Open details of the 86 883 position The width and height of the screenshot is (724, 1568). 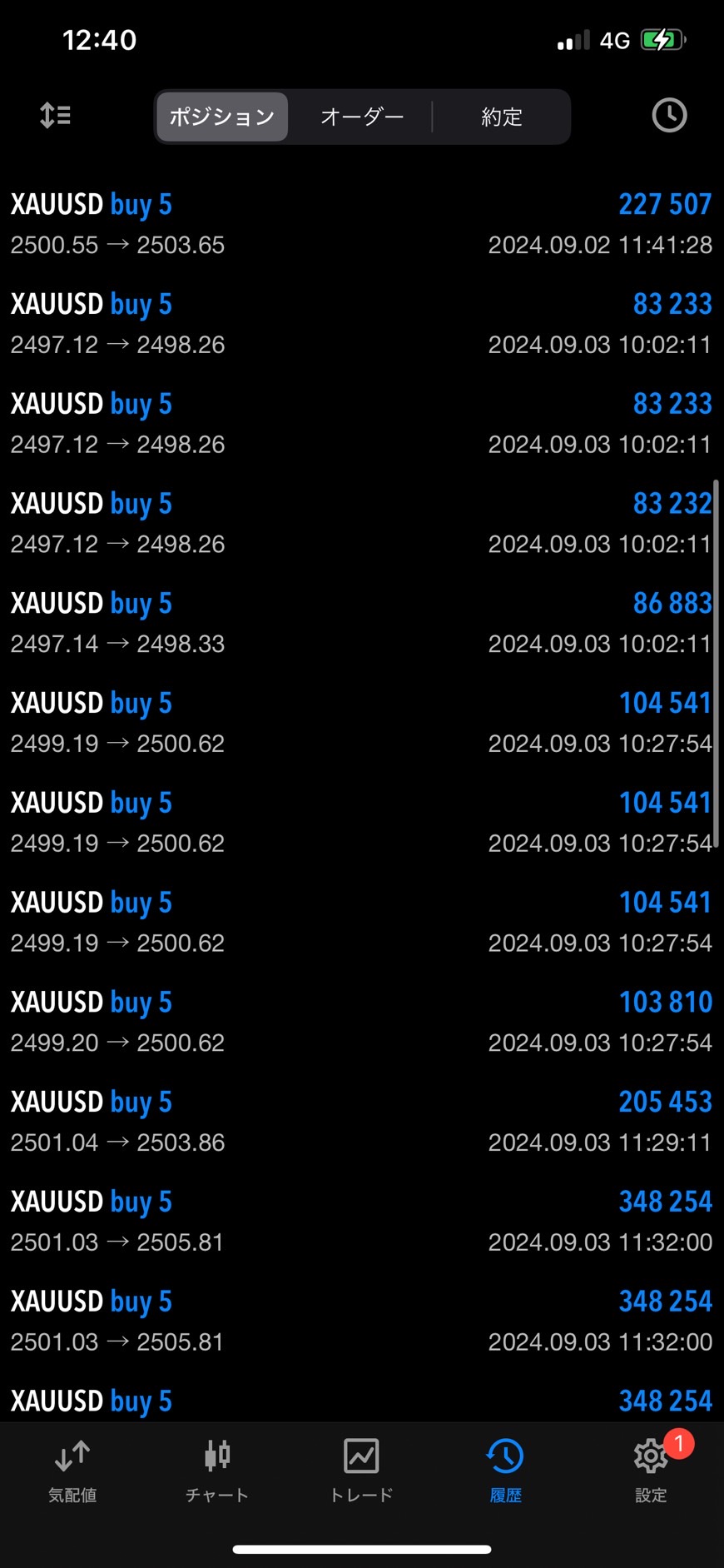[361, 623]
